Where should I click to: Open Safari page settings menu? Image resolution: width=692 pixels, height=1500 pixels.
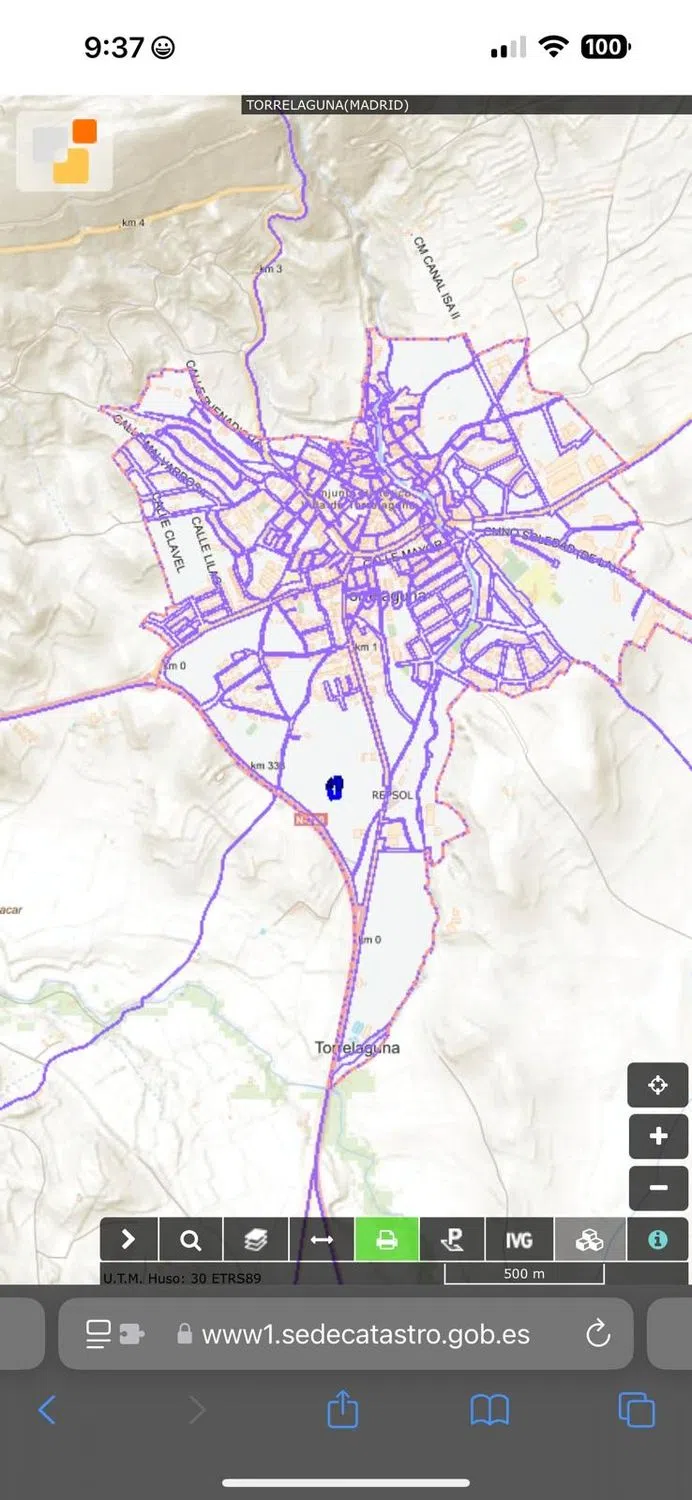pos(115,1334)
